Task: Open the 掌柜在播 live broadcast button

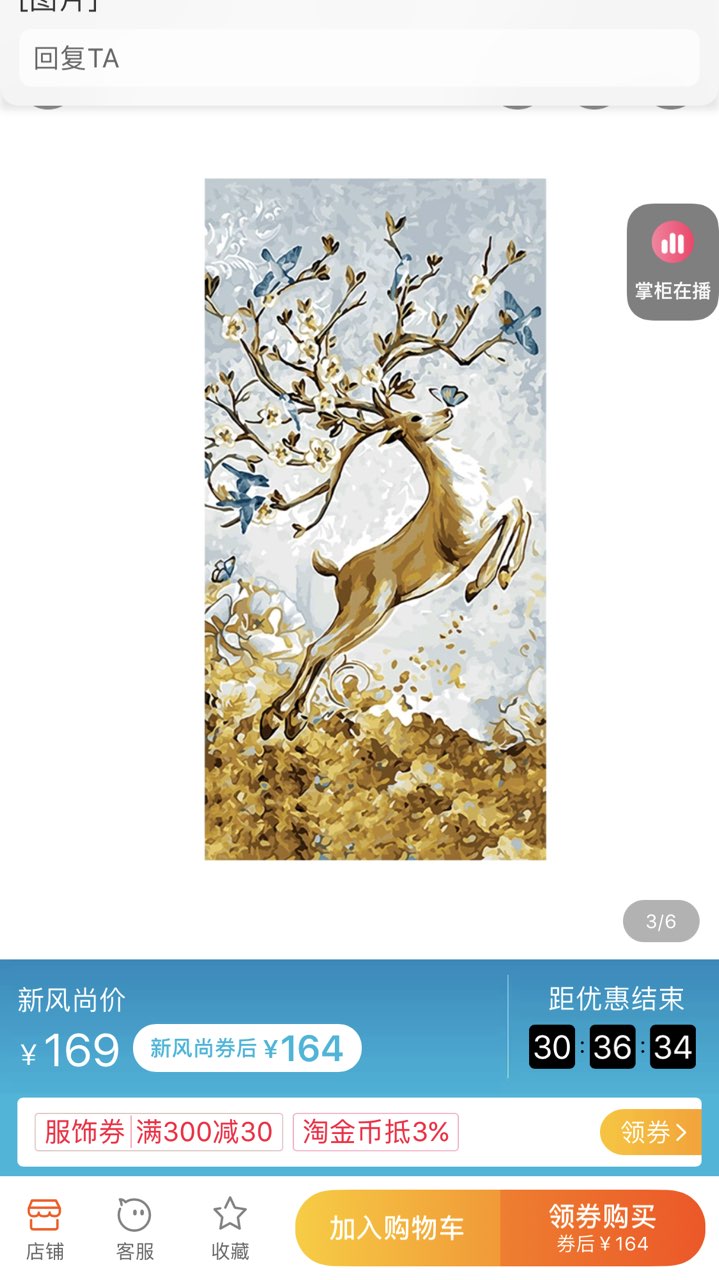Action: 672,262
